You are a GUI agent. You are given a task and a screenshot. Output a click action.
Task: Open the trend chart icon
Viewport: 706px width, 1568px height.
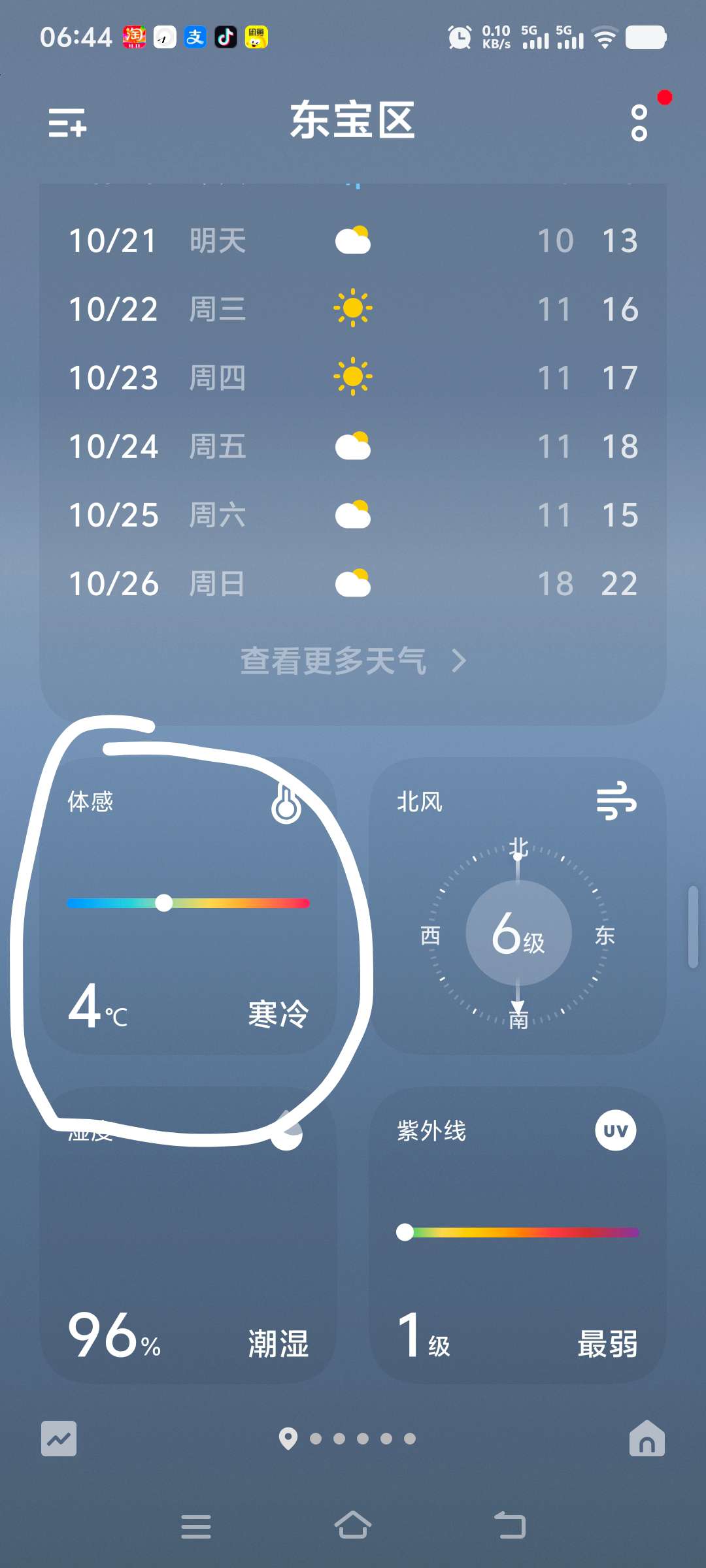tap(59, 1439)
